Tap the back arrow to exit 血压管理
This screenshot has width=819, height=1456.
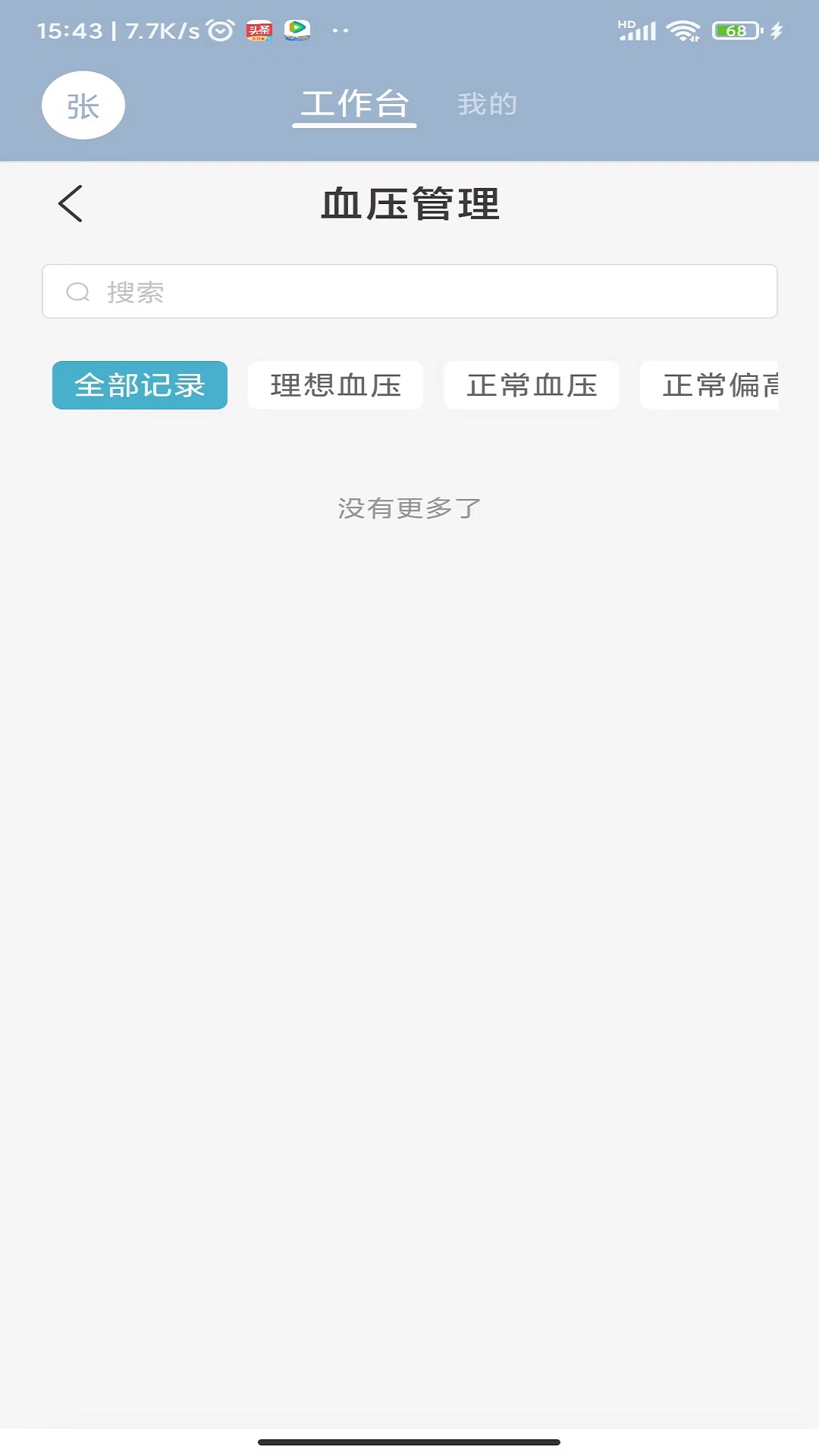[71, 203]
